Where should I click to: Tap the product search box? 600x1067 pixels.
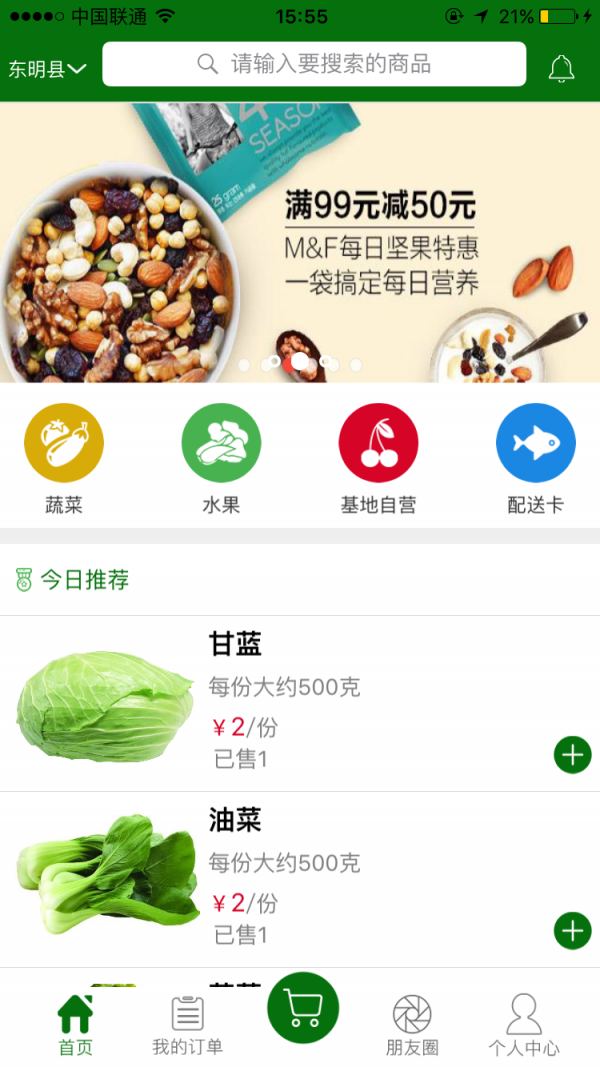pos(314,65)
